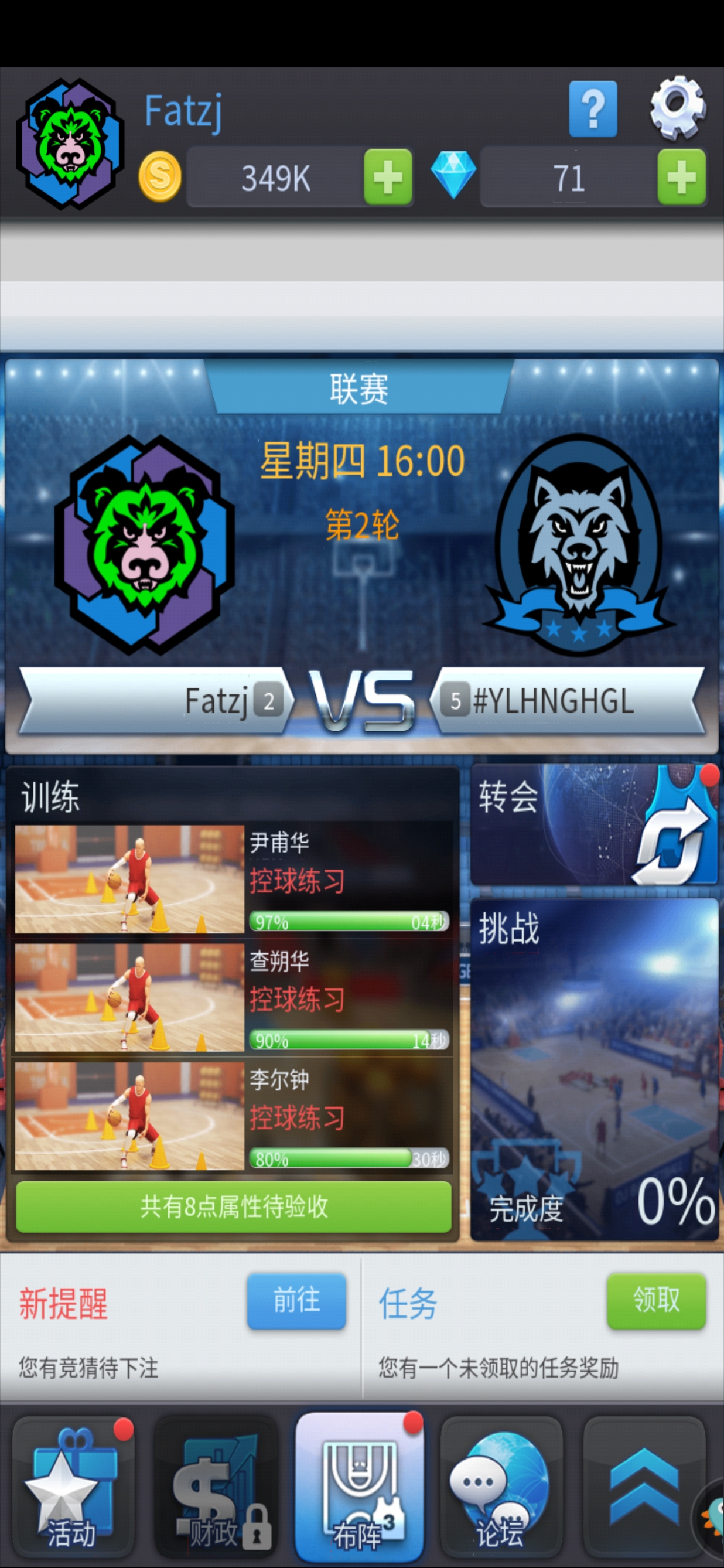Open 尹甫华's 控球练习 training row
Image resolution: width=724 pixels, height=1568 pixels.
click(234, 878)
